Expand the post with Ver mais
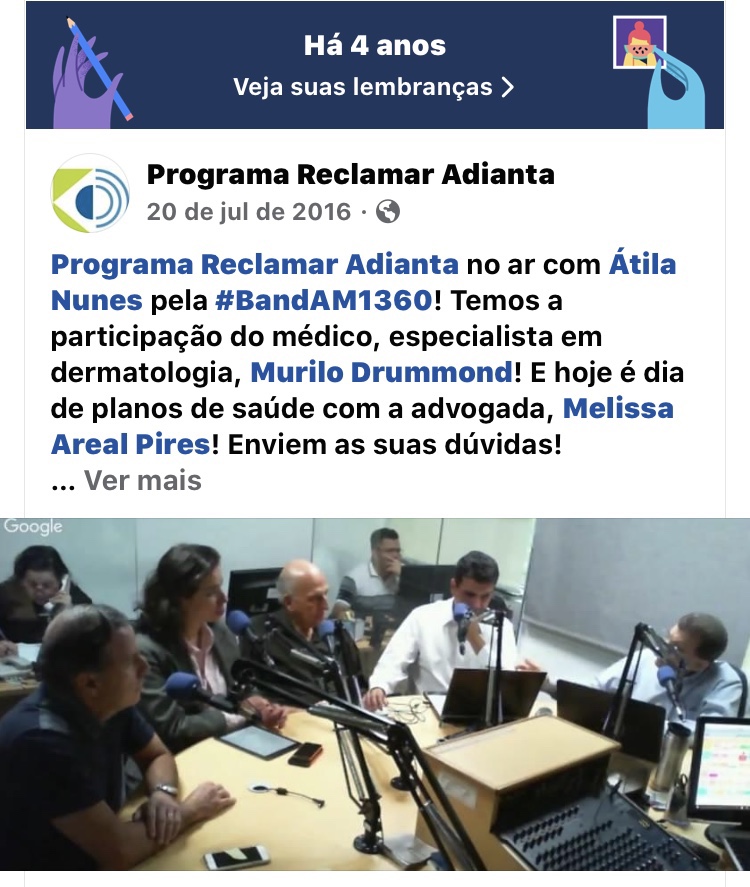750x887 pixels. tap(142, 481)
